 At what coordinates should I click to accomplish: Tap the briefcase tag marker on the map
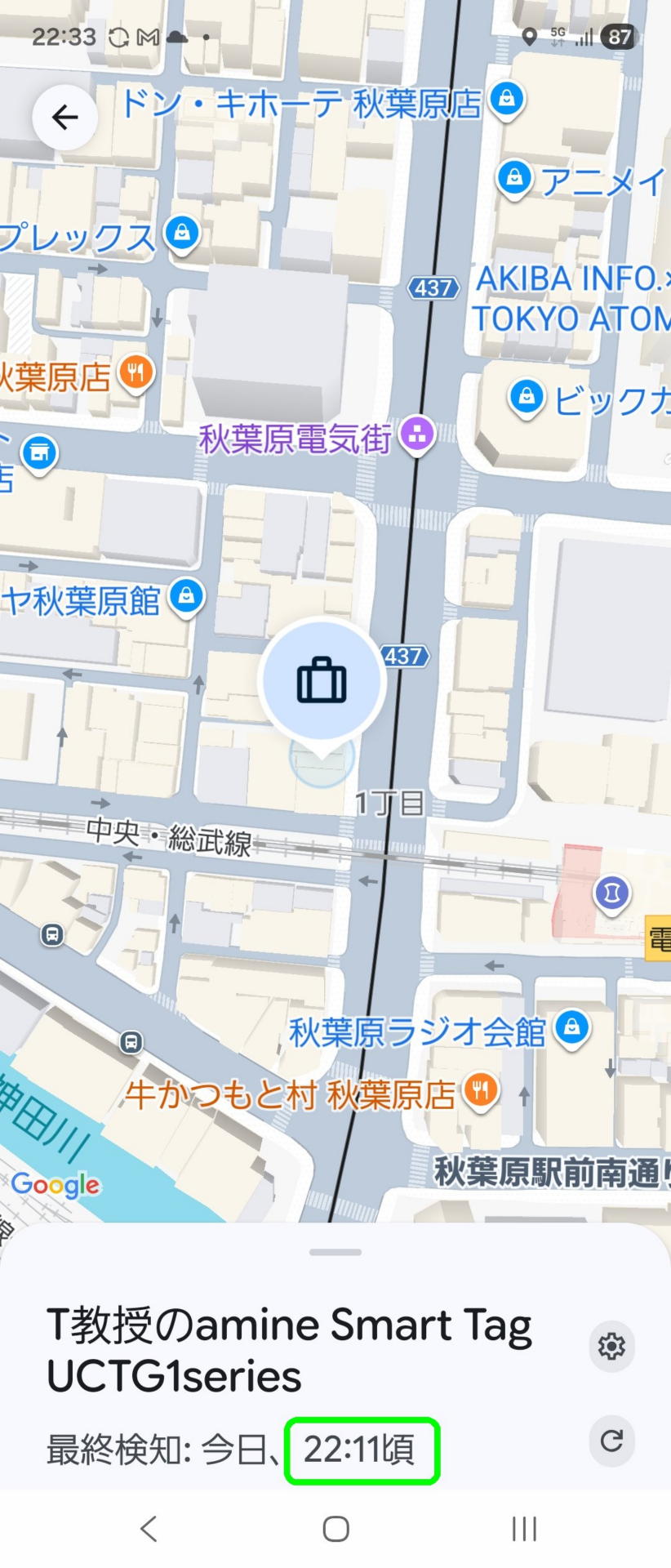click(x=322, y=681)
